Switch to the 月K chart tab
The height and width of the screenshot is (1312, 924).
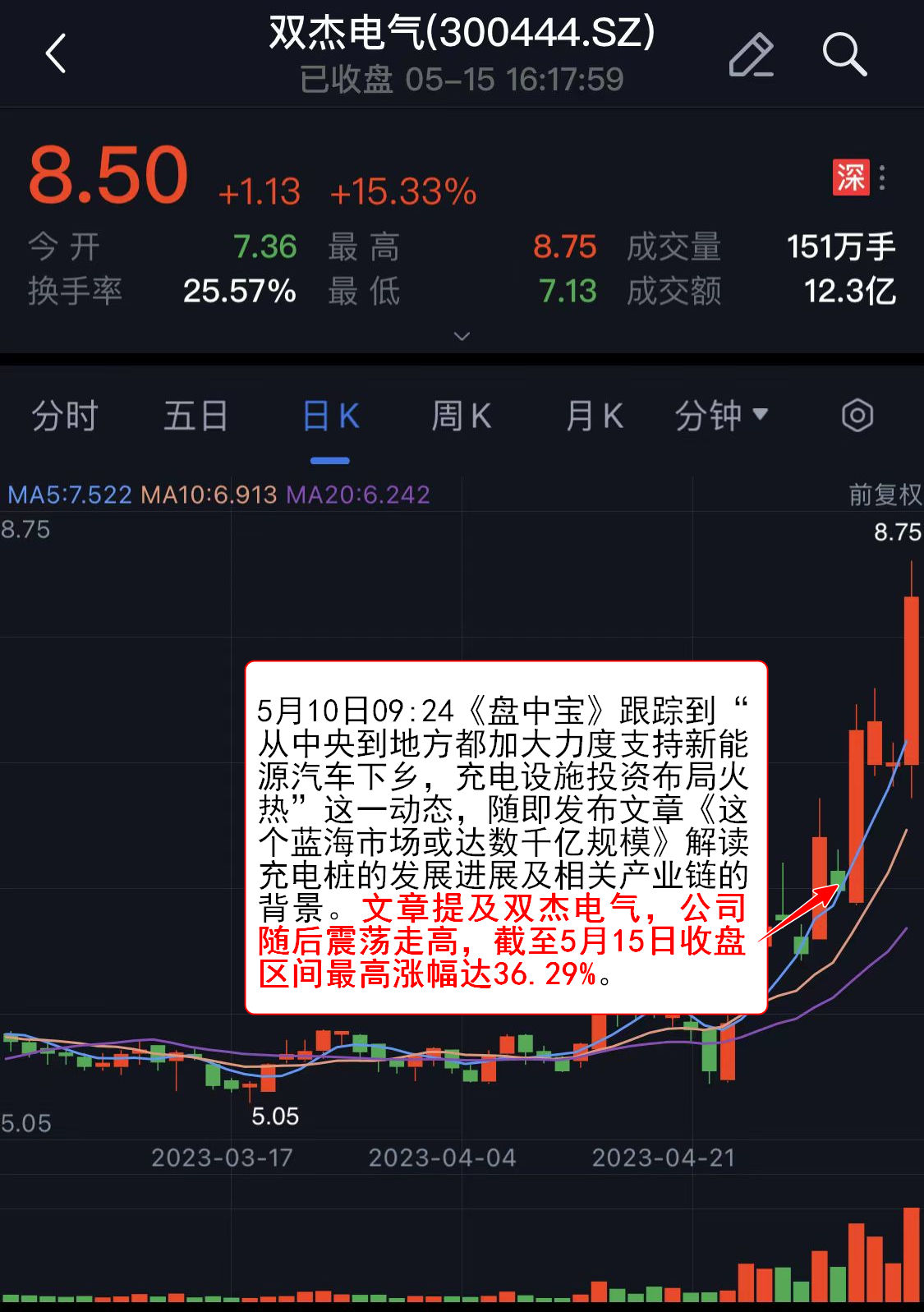click(x=594, y=416)
